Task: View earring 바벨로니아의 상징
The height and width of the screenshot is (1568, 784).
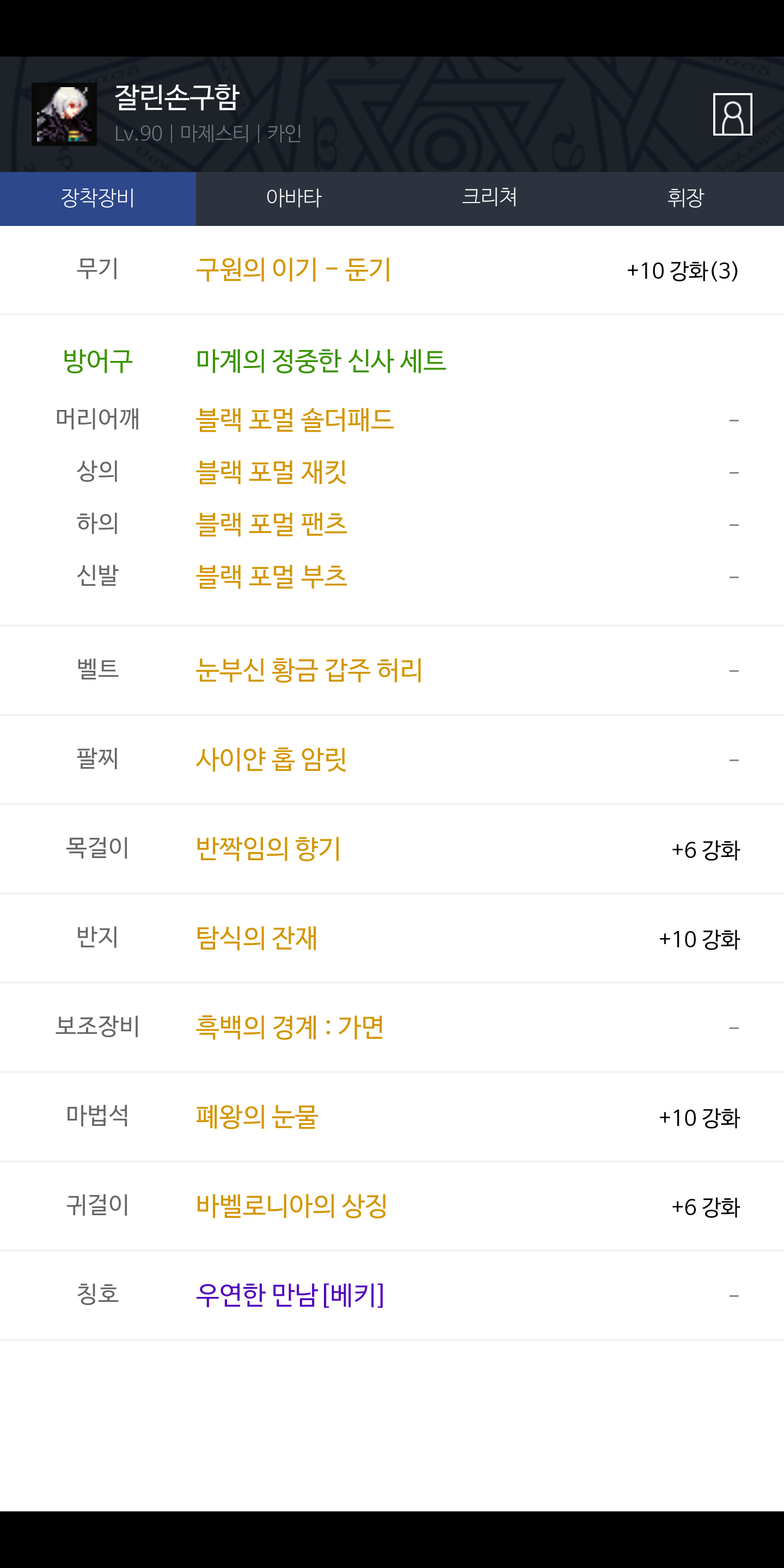Action: (x=291, y=1206)
